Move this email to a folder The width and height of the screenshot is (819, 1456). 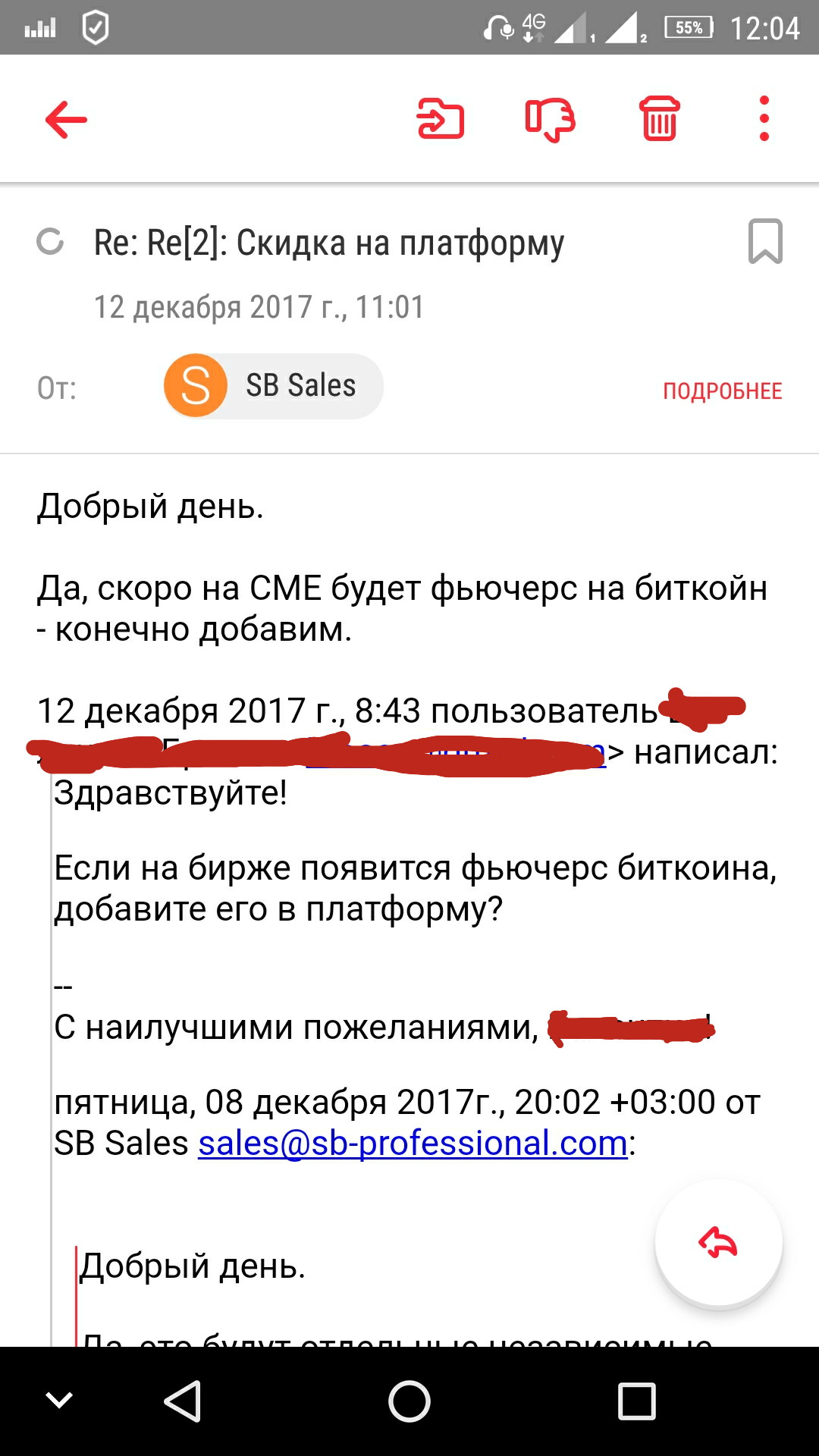(x=440, y=119)
